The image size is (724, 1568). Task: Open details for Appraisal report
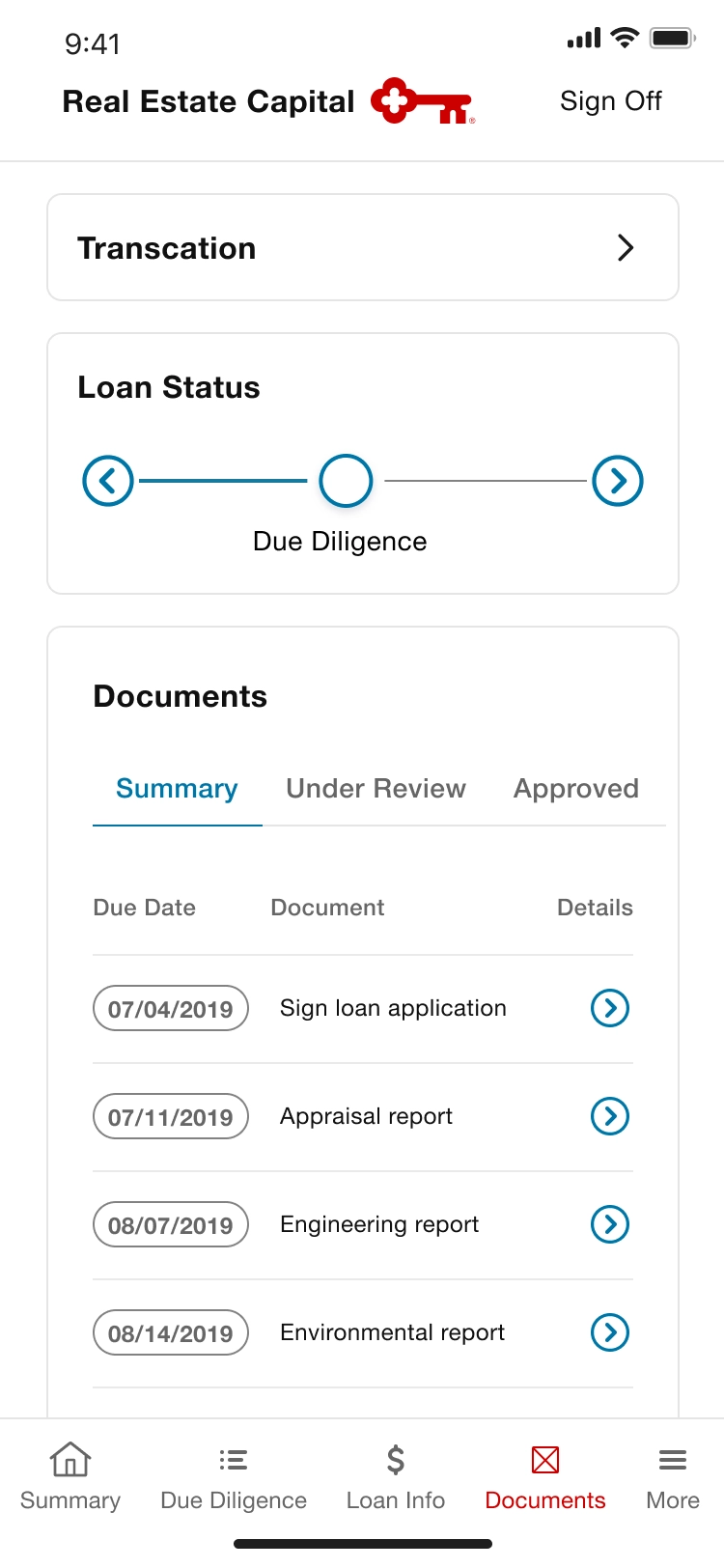[610, 1116]
